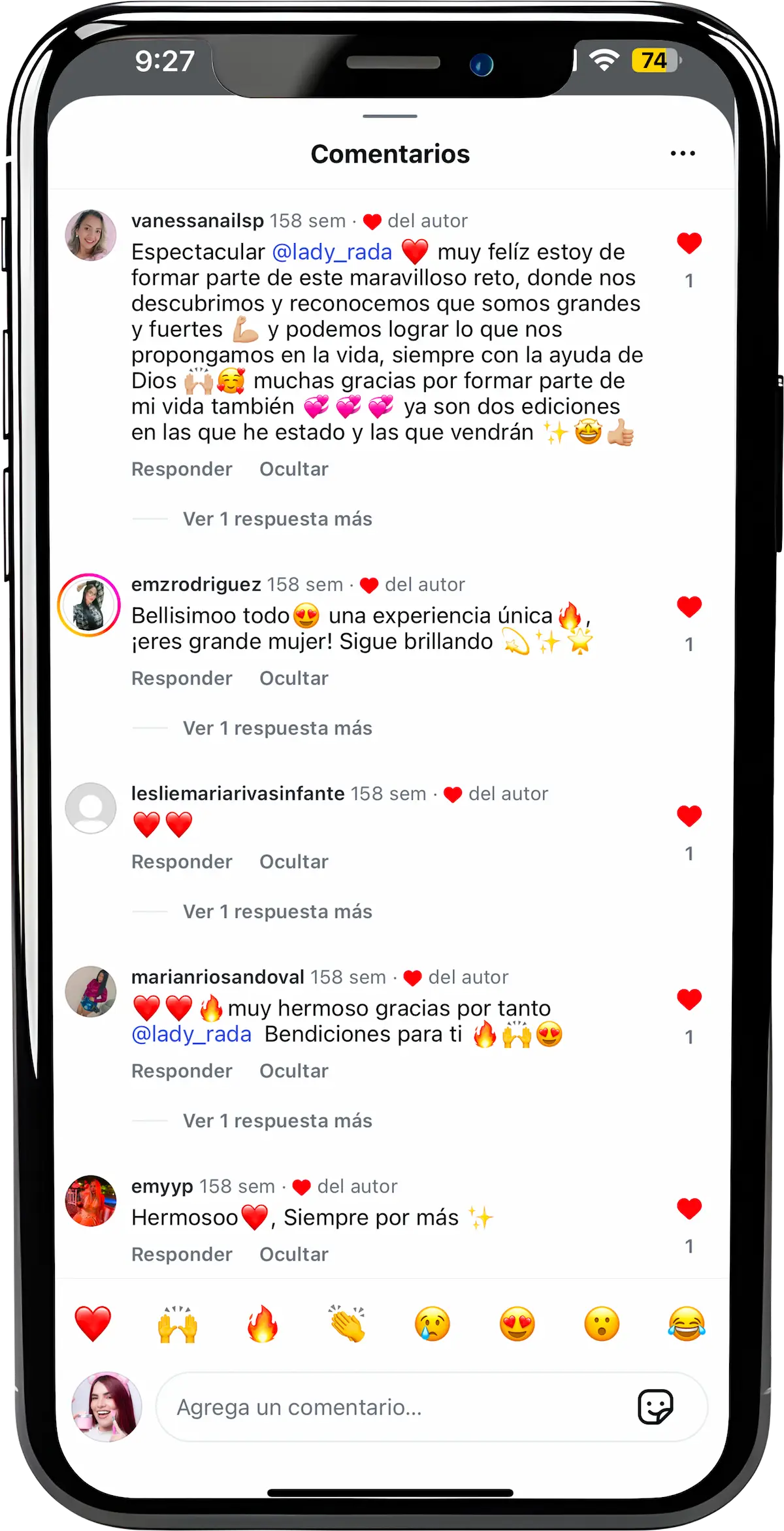Image resolution: width=784 pixels, height=1531 pixels.
Task: Tap the like heart on emyyp's comment
Action: coord(689,1209)
